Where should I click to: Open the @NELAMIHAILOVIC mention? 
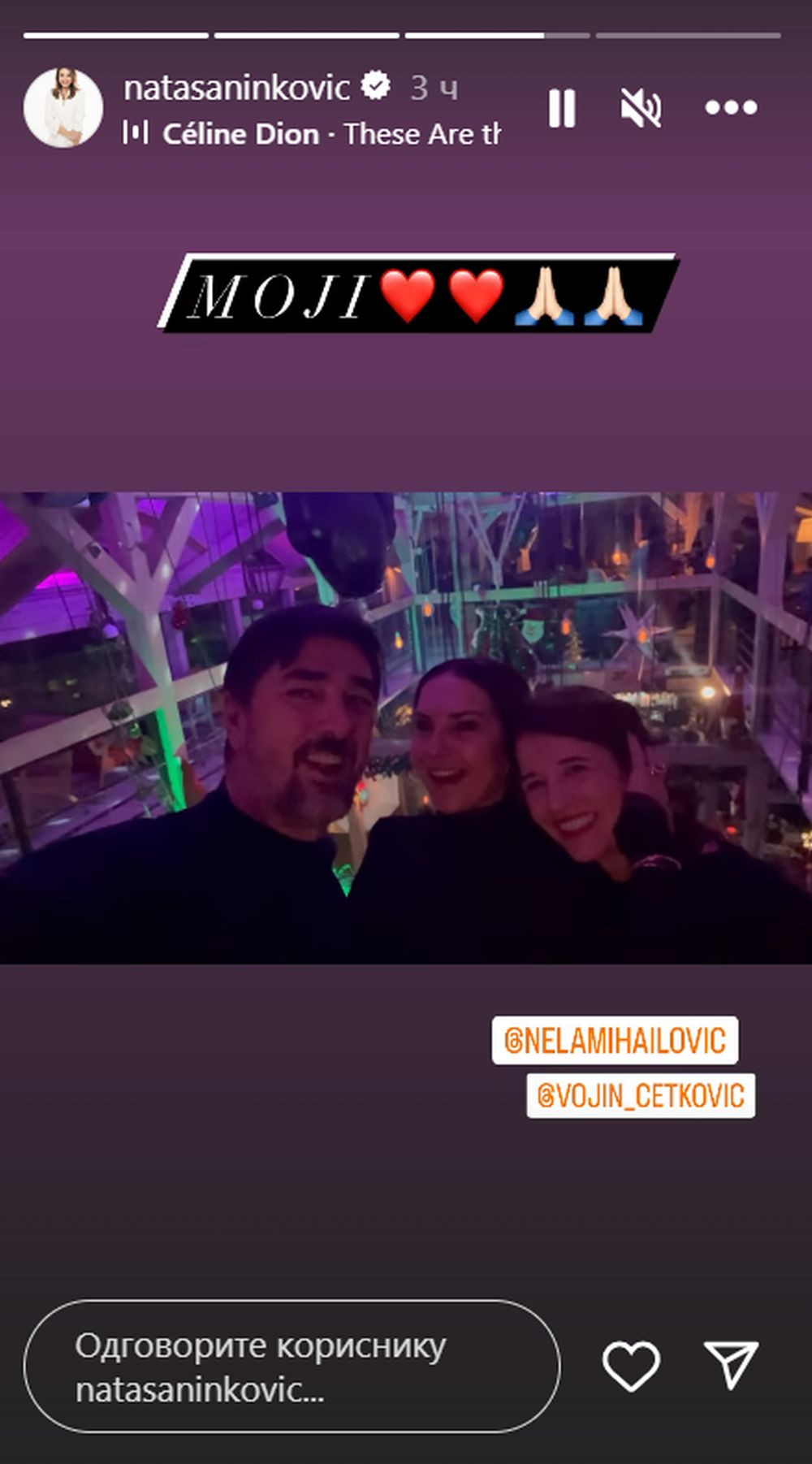tap(615, 1040)
